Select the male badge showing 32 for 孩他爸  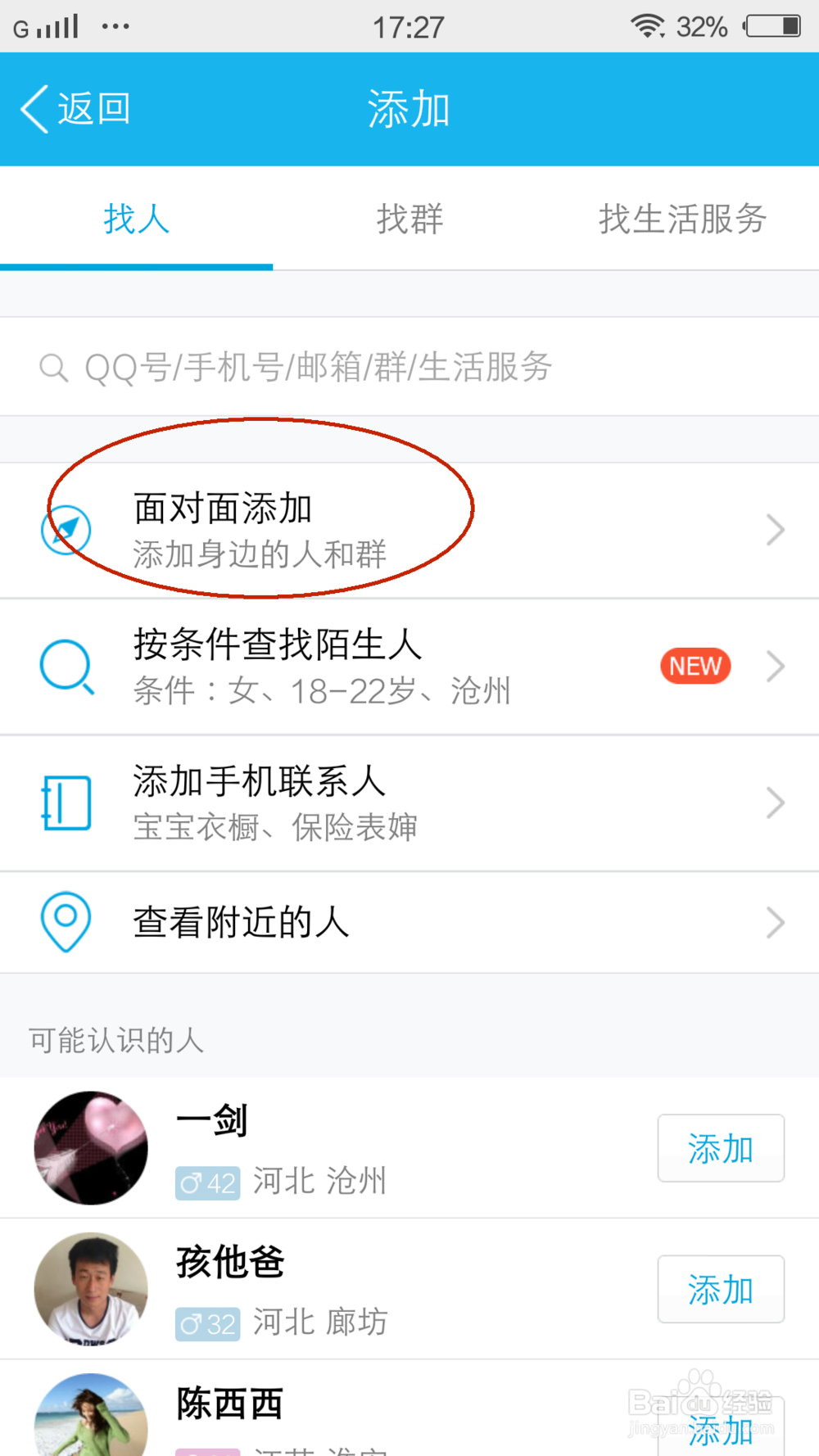[206, 1323]
